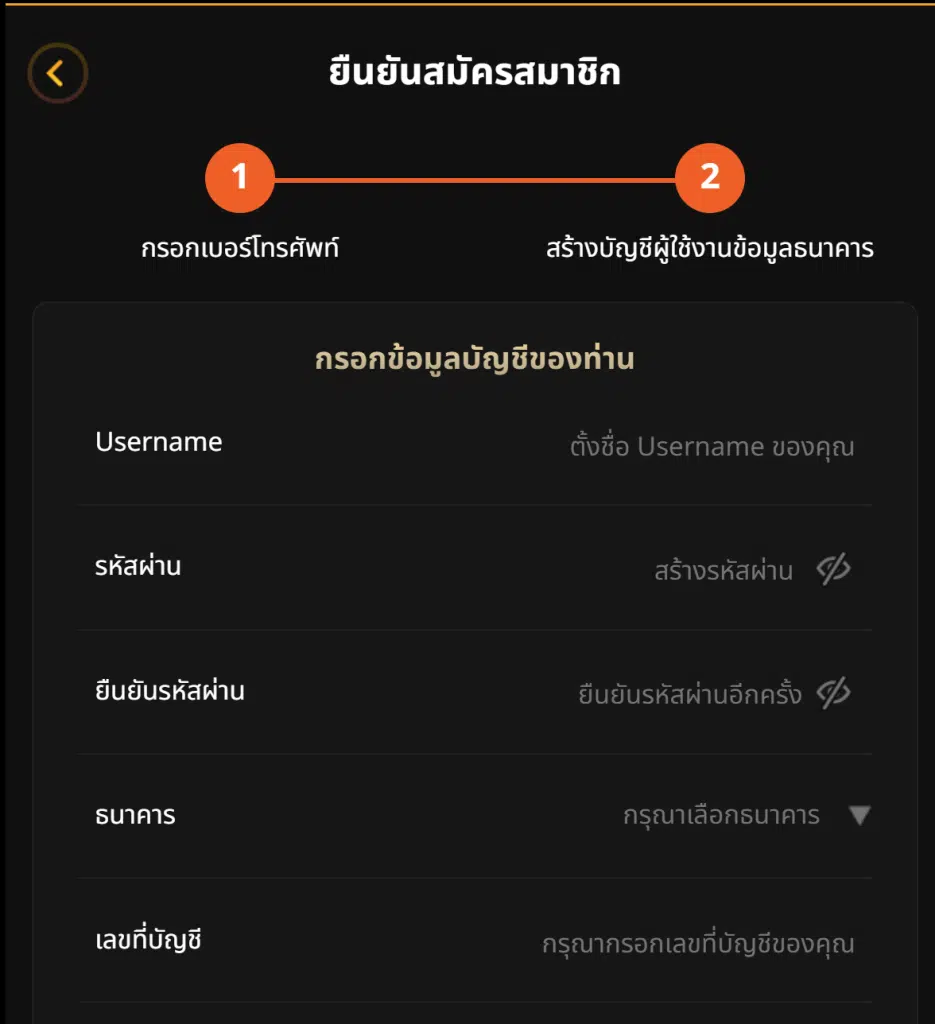Tap the ยืนยันรหัสผ่านอีกครั้ง confirm field

click(689, 695)
